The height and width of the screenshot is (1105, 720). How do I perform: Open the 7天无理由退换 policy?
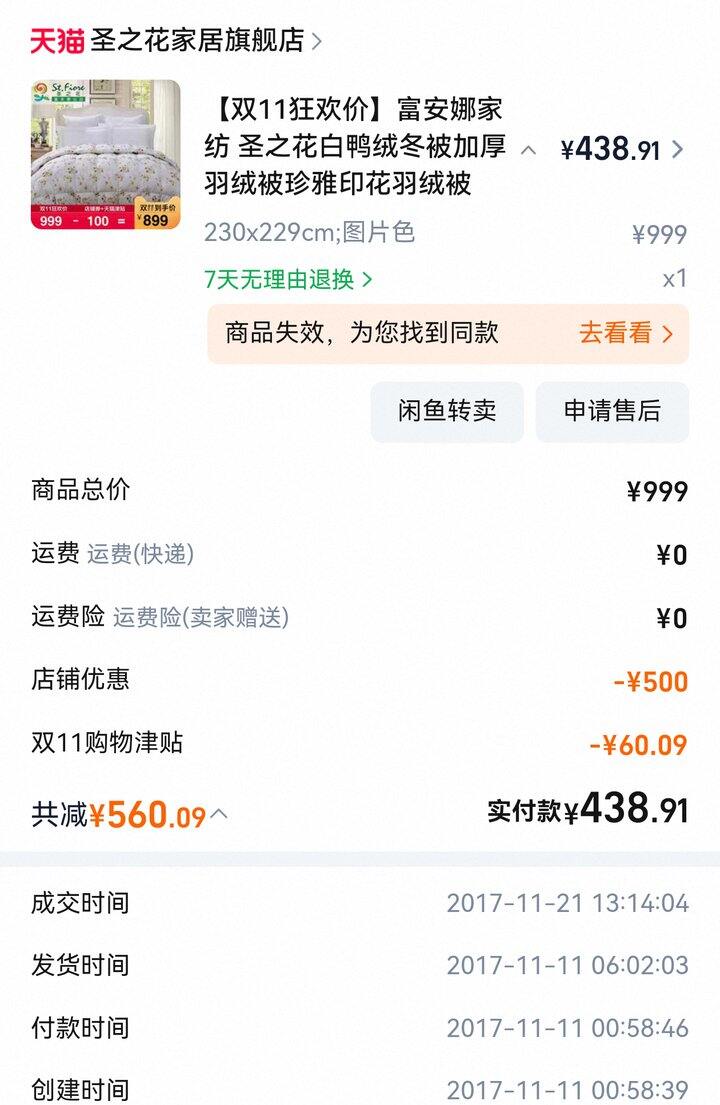point(288,280)
